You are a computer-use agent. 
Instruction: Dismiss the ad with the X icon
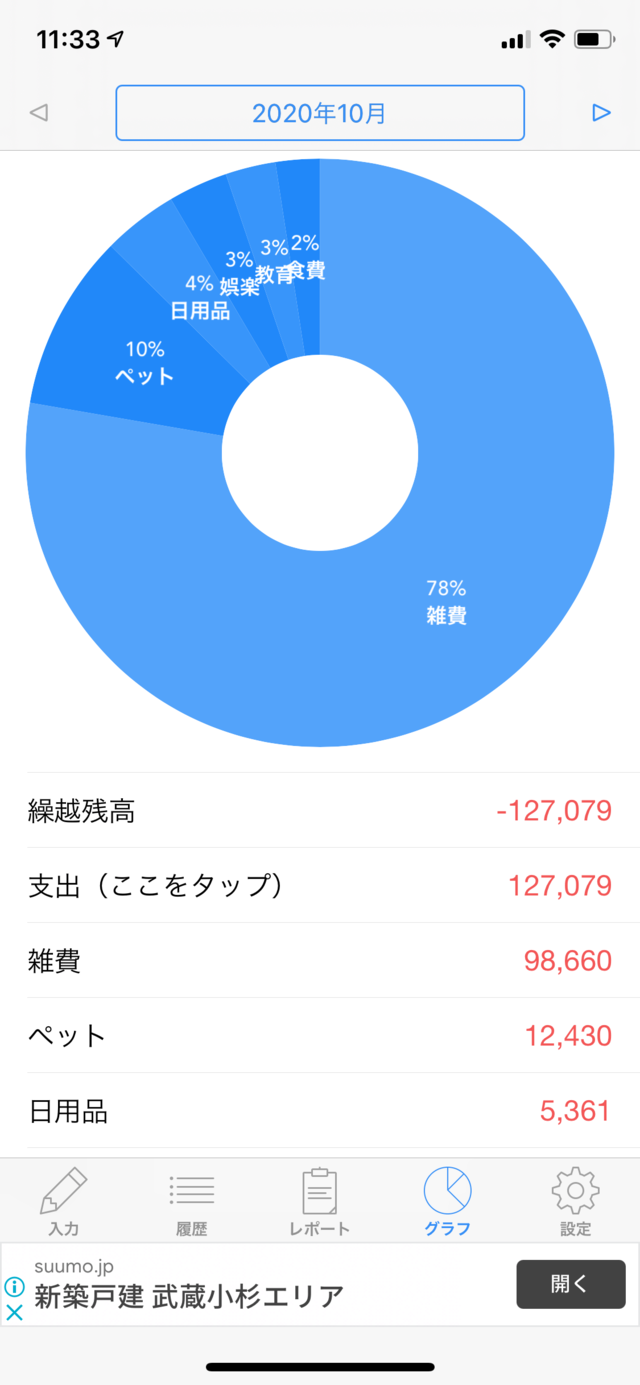point(15,1313)
